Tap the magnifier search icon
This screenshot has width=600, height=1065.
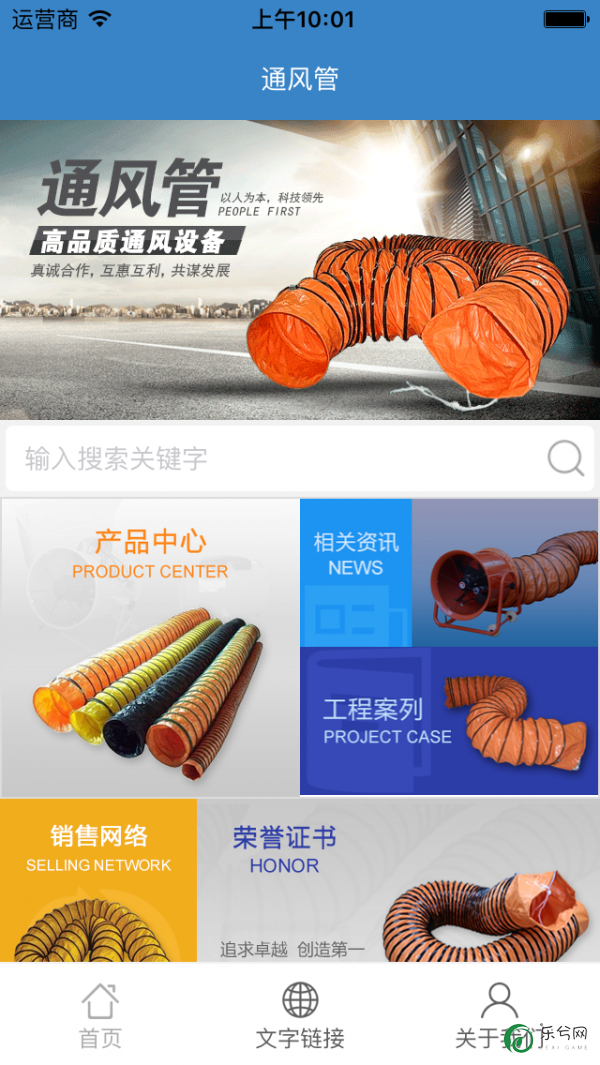[x=566, y=459]
